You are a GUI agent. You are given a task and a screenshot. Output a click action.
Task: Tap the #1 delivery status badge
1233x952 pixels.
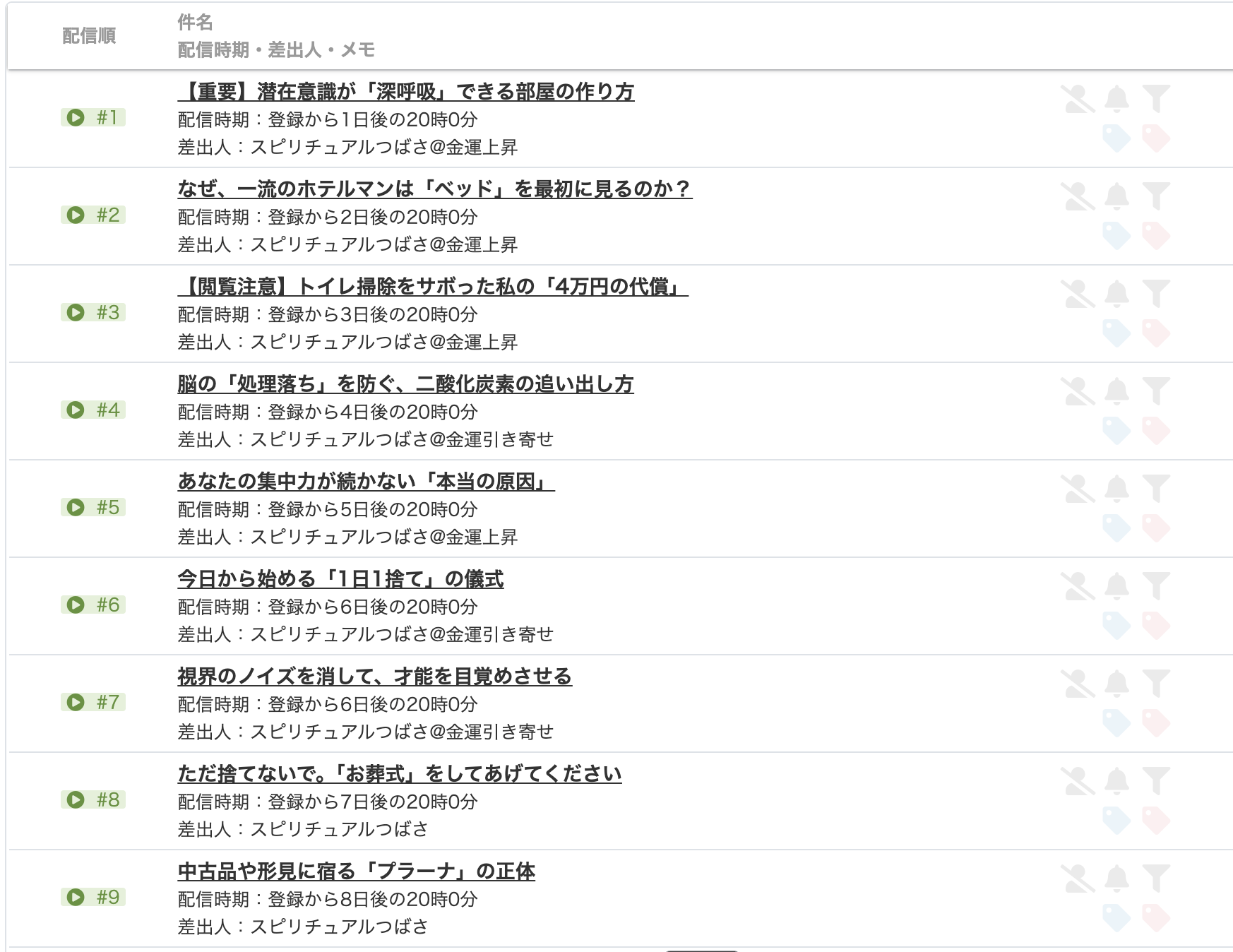[93, 117]
